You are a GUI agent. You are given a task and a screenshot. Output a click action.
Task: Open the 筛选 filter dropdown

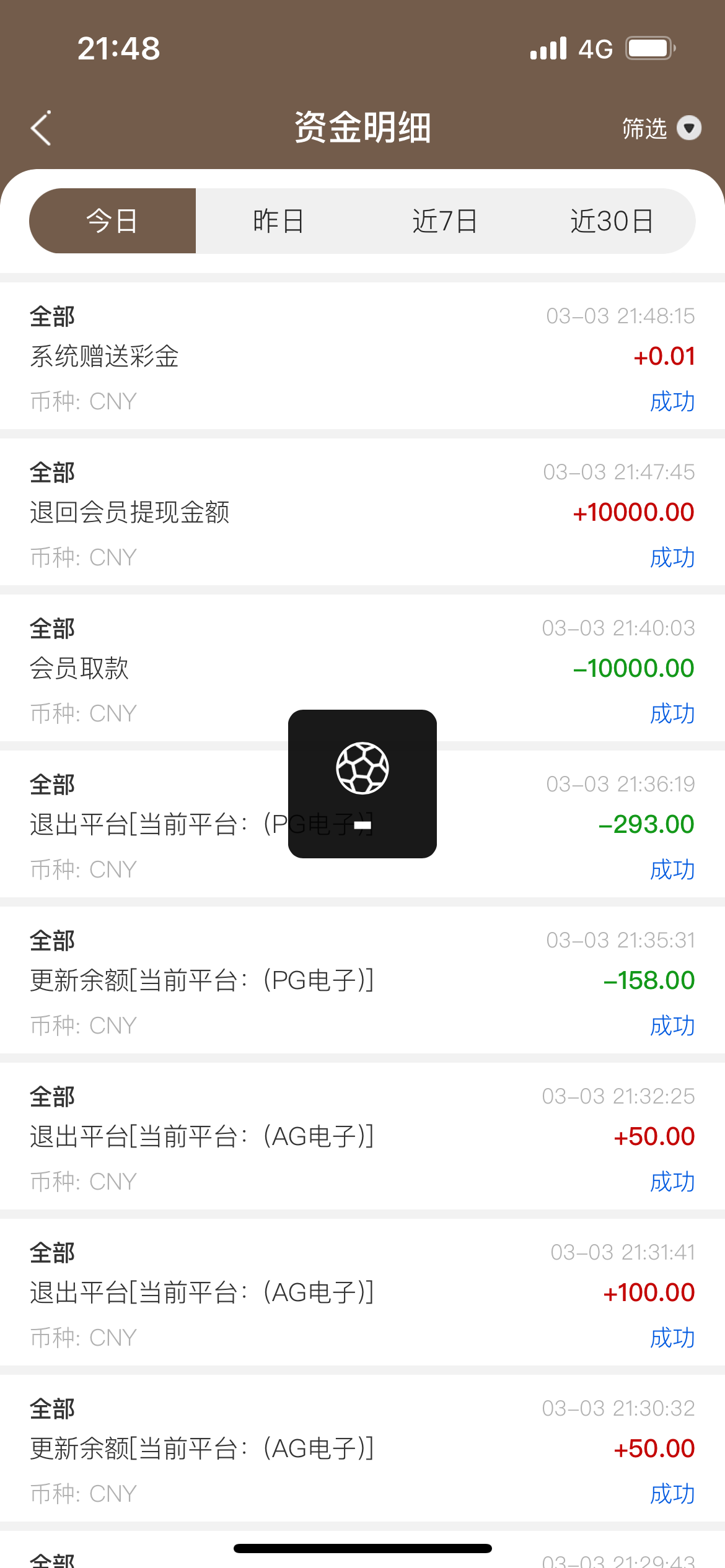661,129
